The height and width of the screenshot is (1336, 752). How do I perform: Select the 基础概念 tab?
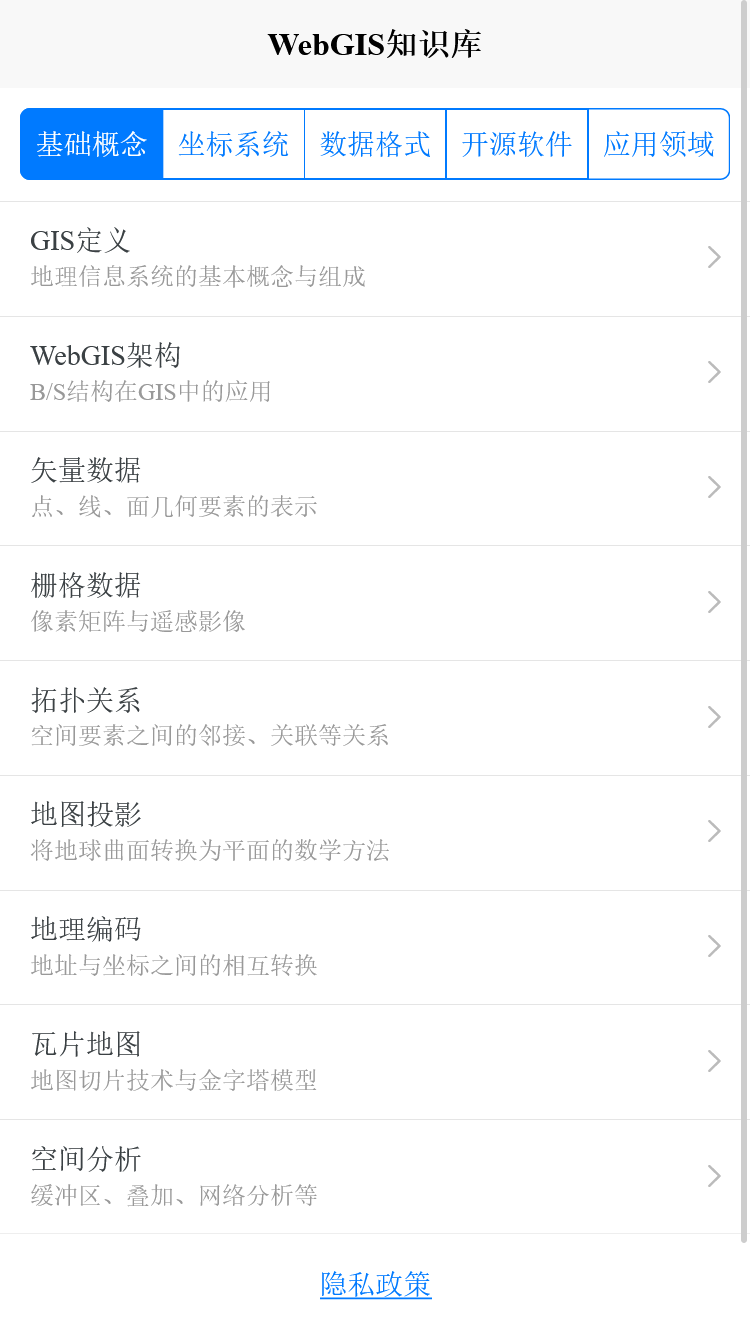[91, 144]
